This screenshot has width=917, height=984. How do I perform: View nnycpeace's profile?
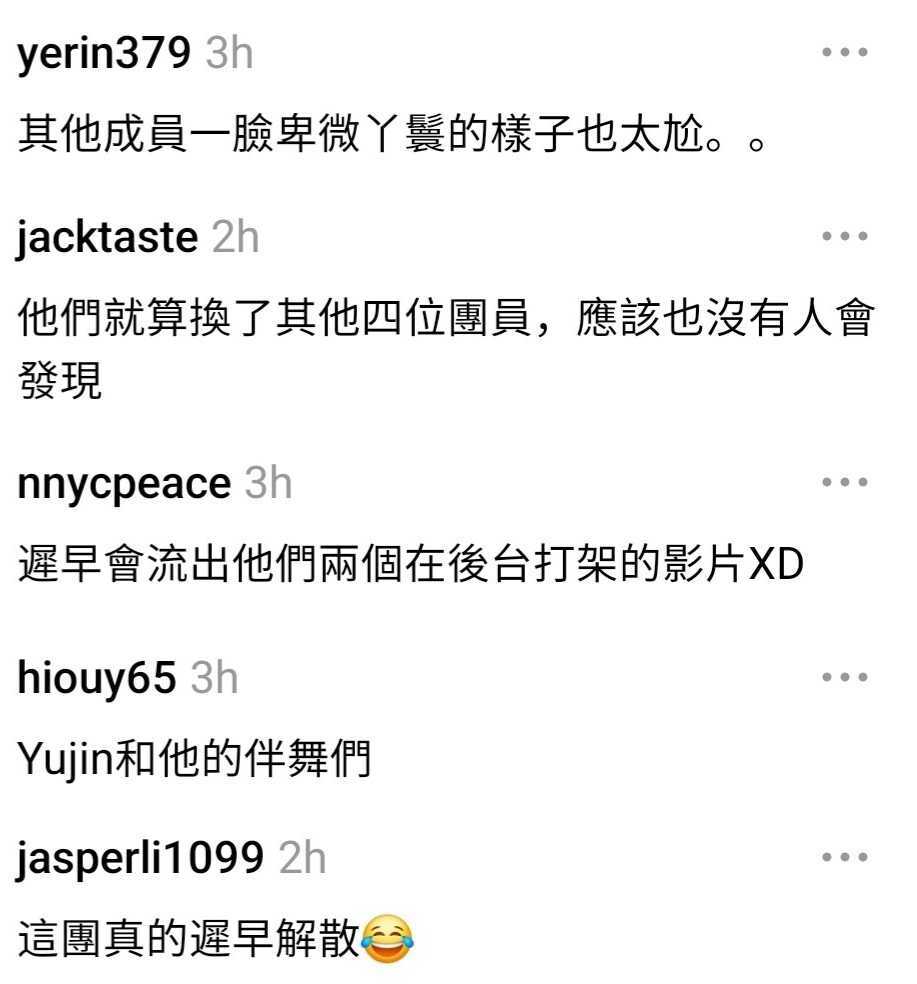point(124,484)
